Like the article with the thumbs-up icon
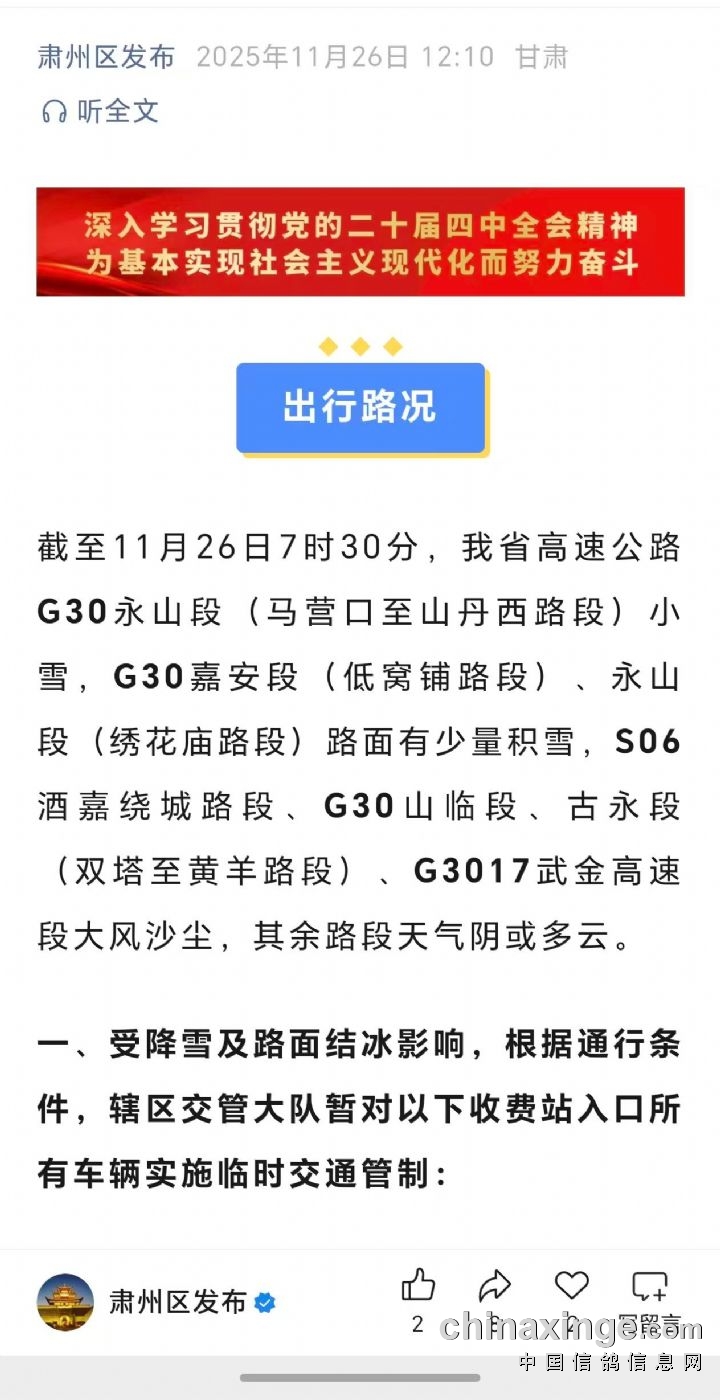This screenshot has height=1400, width=720. point(418,1286)
